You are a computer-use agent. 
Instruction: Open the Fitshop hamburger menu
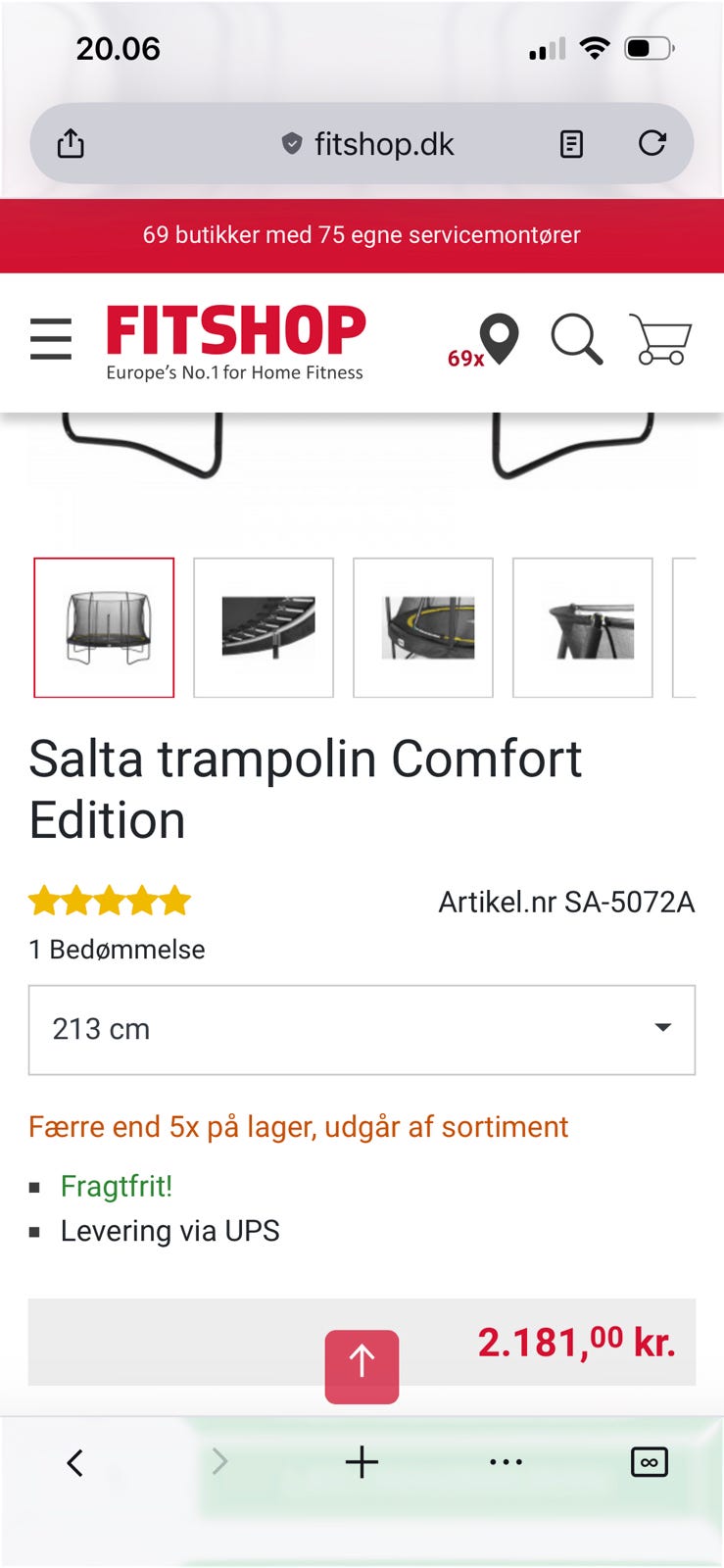pos(51,339)
